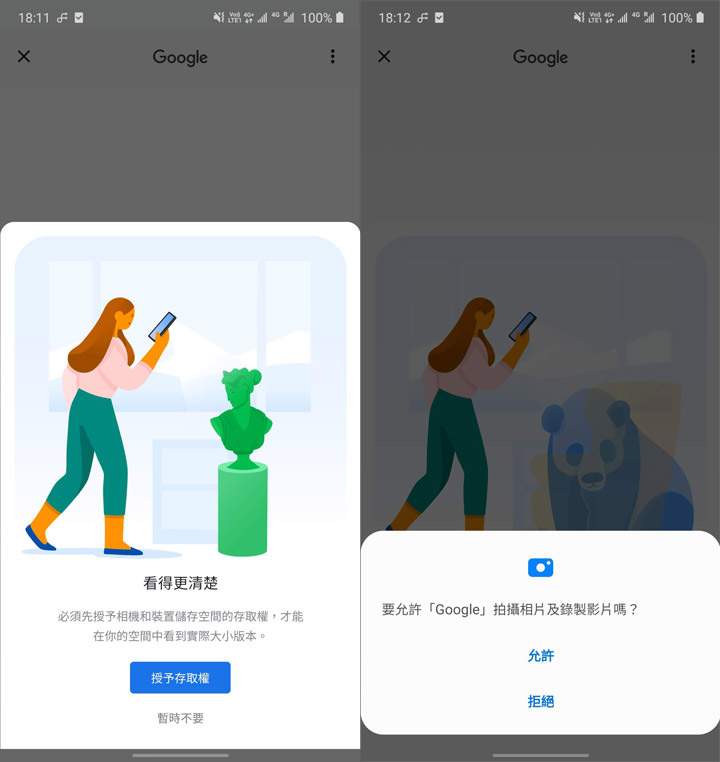Tap the 暫時不要 skip link
Image resolution: width=720 pixels, height=762 pixels.
(180, 718)
